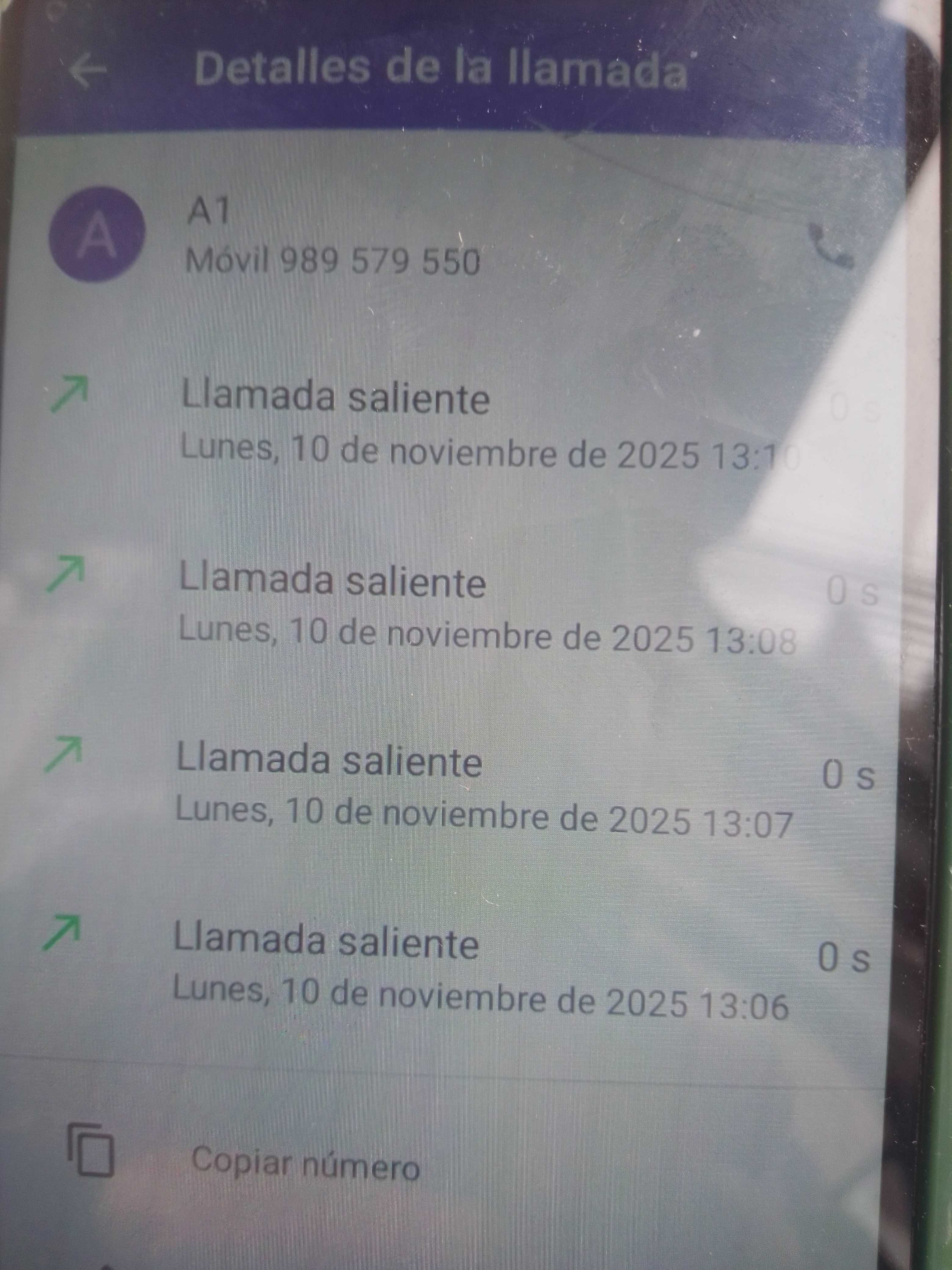Open A1 contact avatar
Image resolution: width=952 pixels, height=1270 pixels.
click(97, 234)
